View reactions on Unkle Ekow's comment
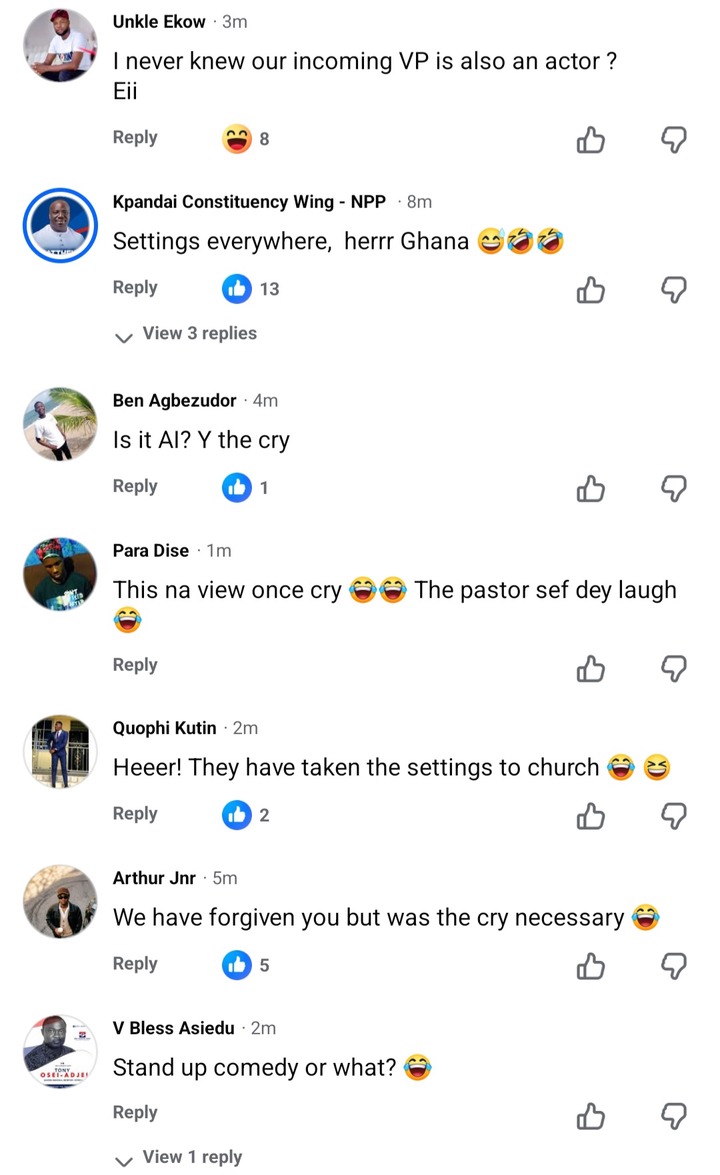 coord(246,139)
